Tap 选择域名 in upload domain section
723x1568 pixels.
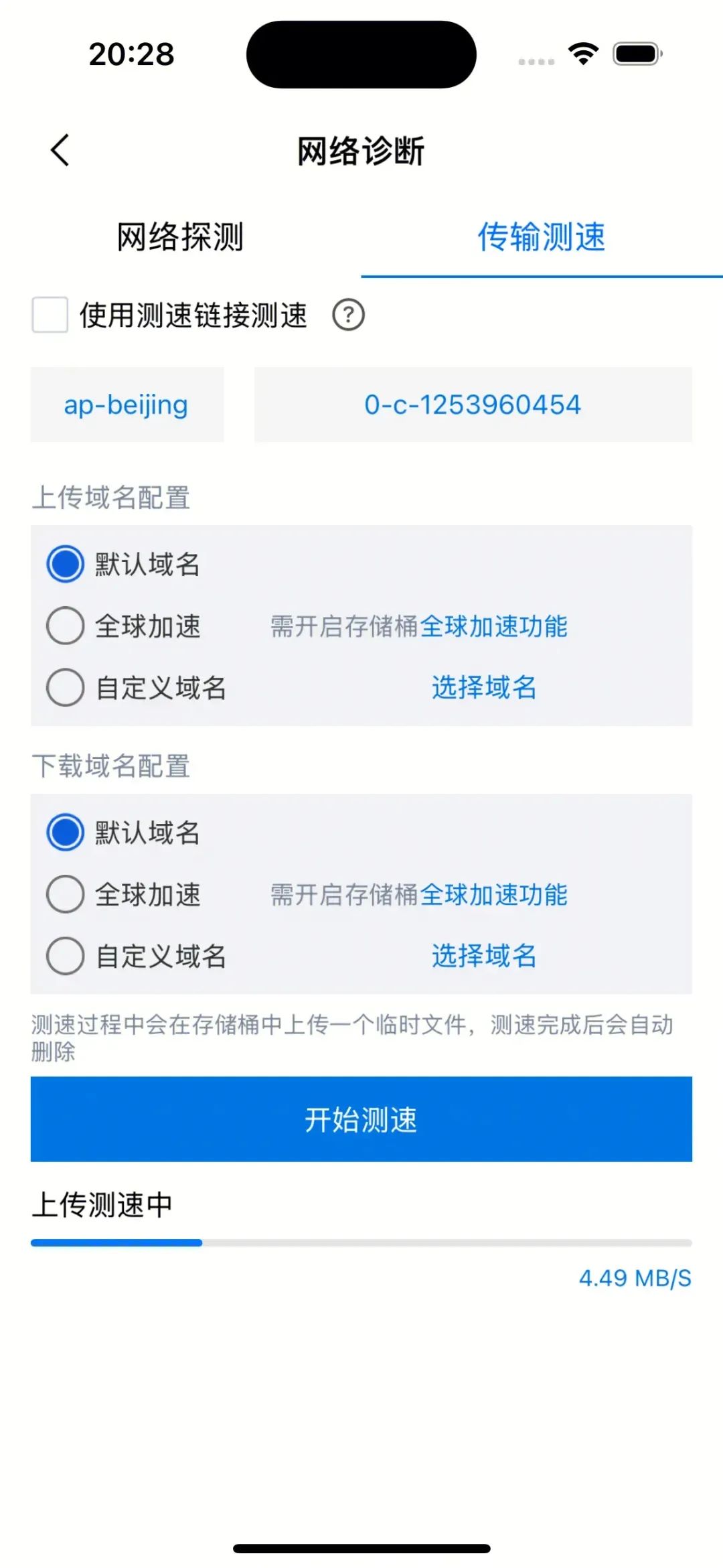tap(484, 688)
